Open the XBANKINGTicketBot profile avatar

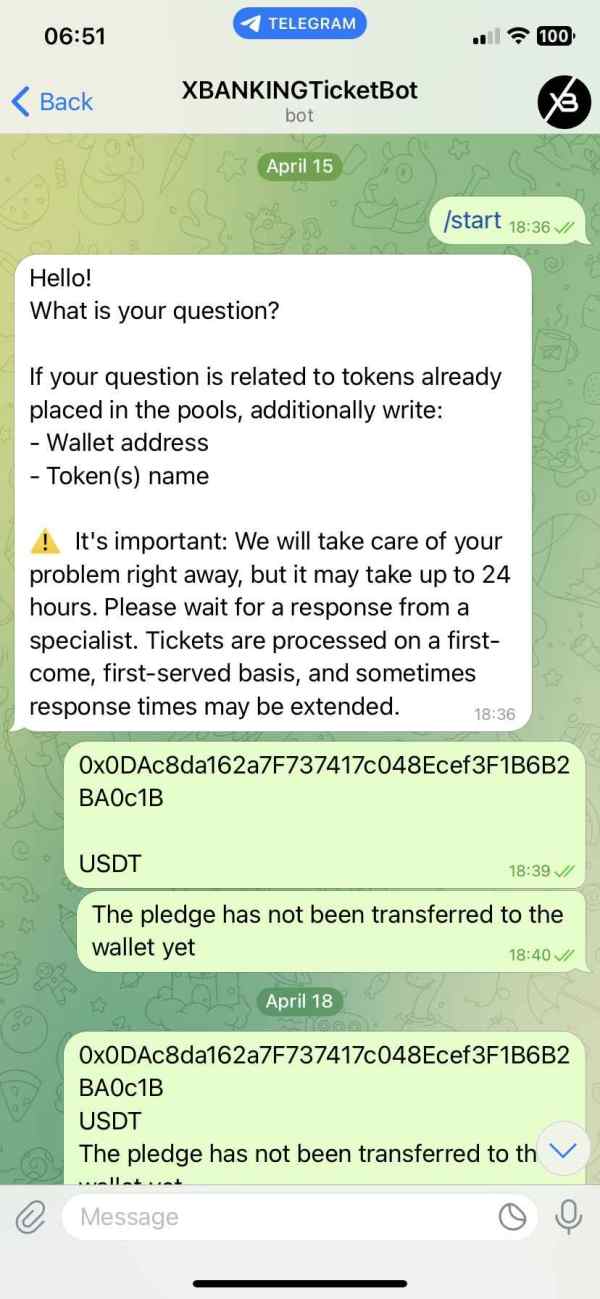click(x=564, y=102)
